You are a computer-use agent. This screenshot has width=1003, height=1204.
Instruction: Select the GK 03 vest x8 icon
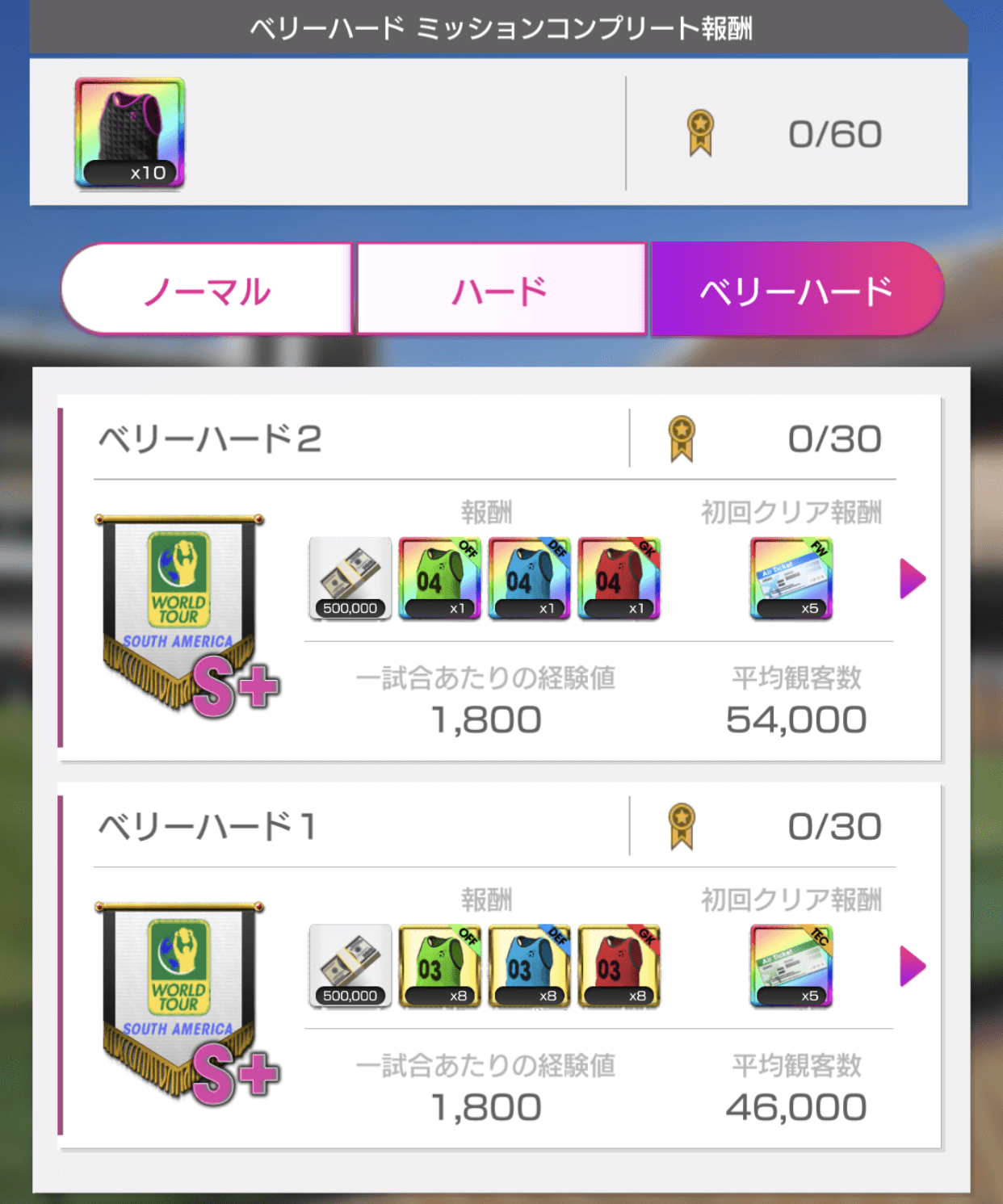[x=620, y=967]
